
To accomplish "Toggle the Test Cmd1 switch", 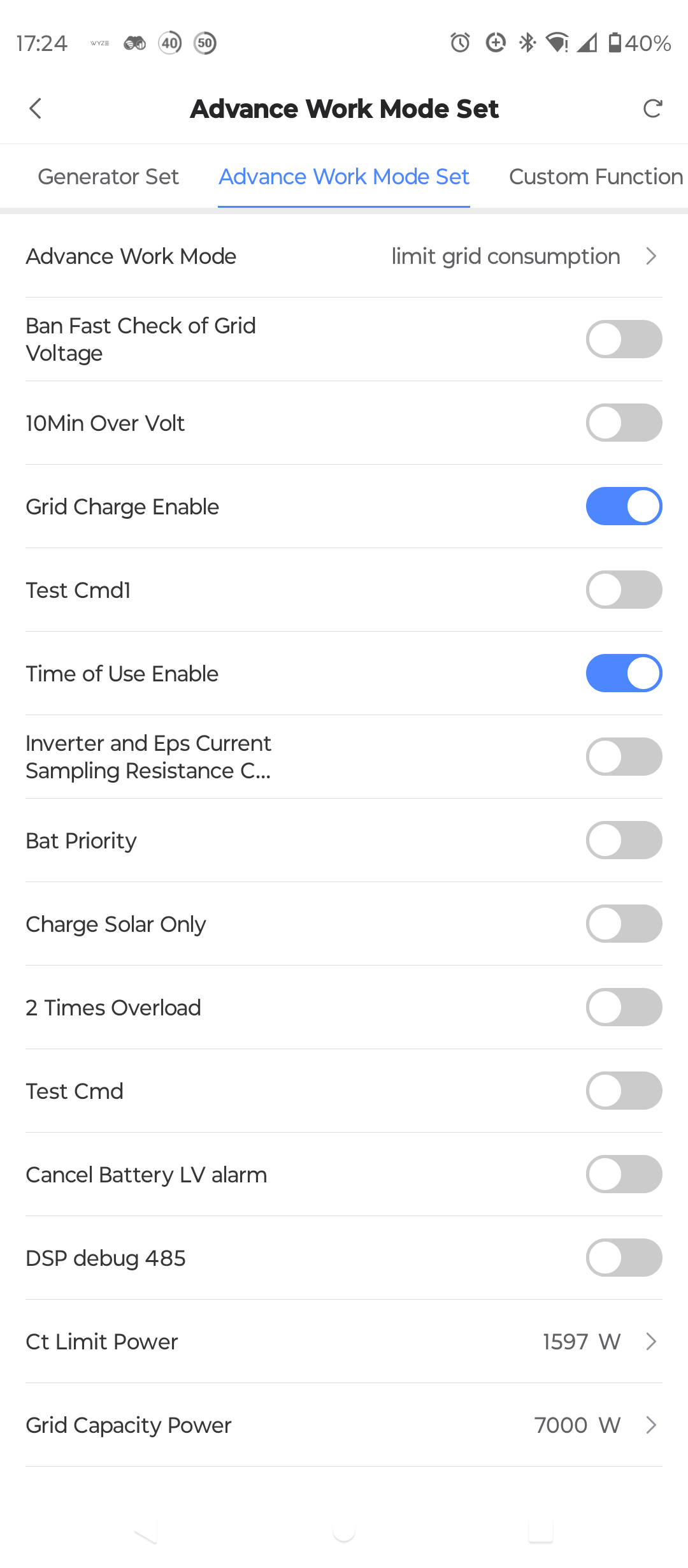I will click(x=624, y=590).
